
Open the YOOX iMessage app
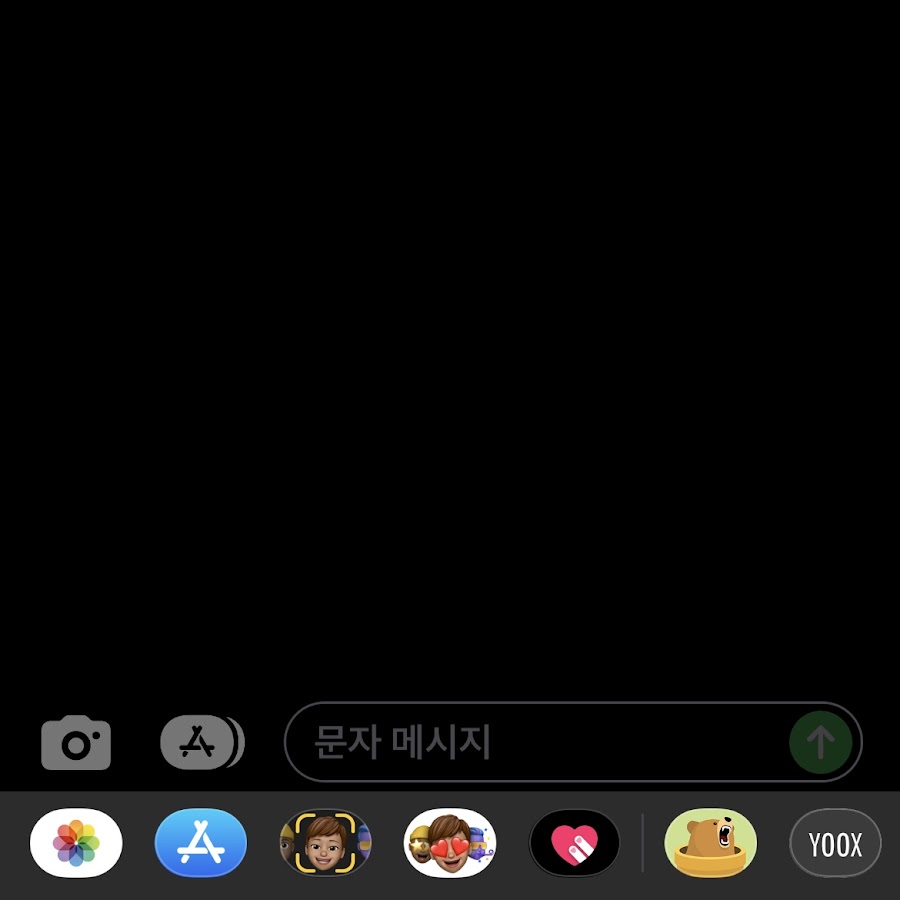tap(835, 843)
